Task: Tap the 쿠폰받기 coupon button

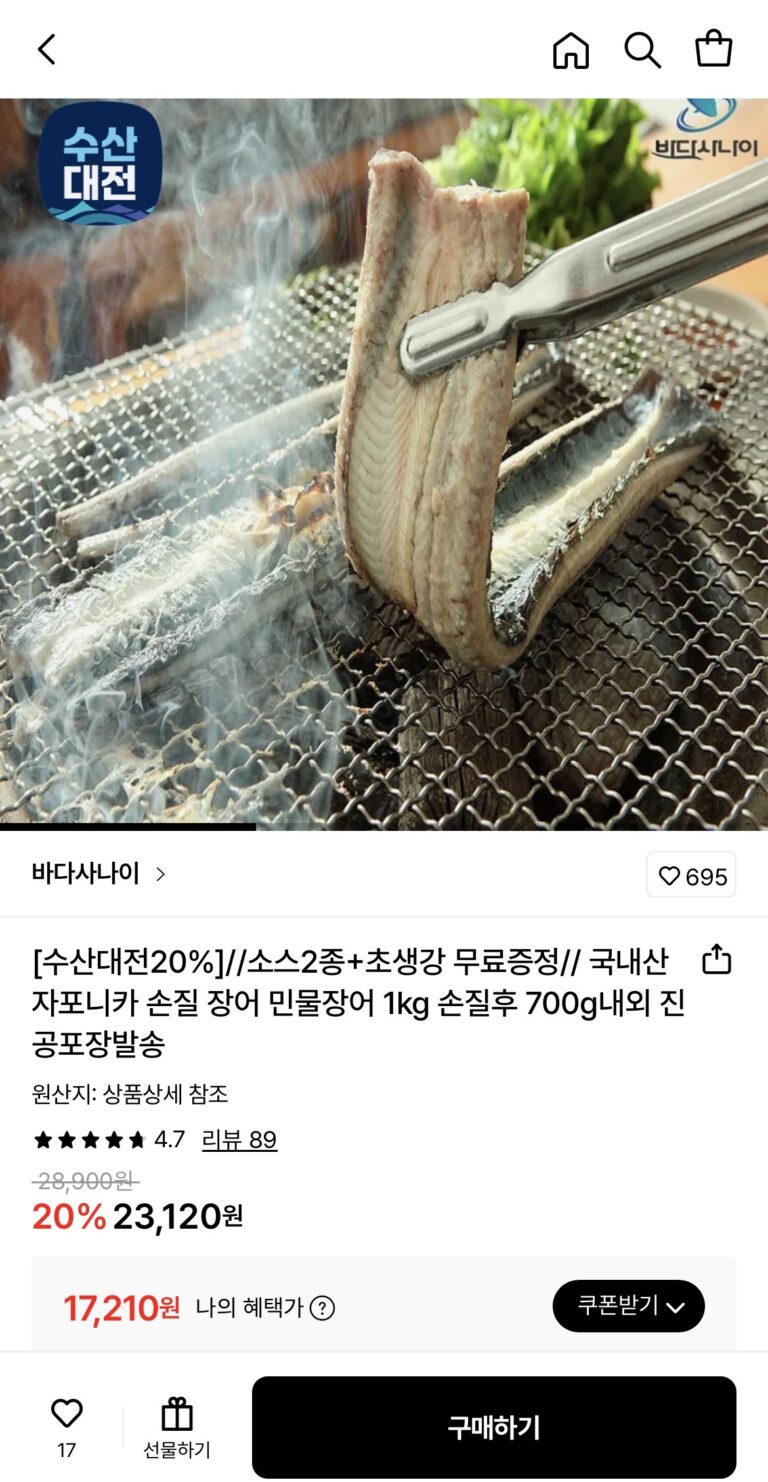Action: point(628,1305)
